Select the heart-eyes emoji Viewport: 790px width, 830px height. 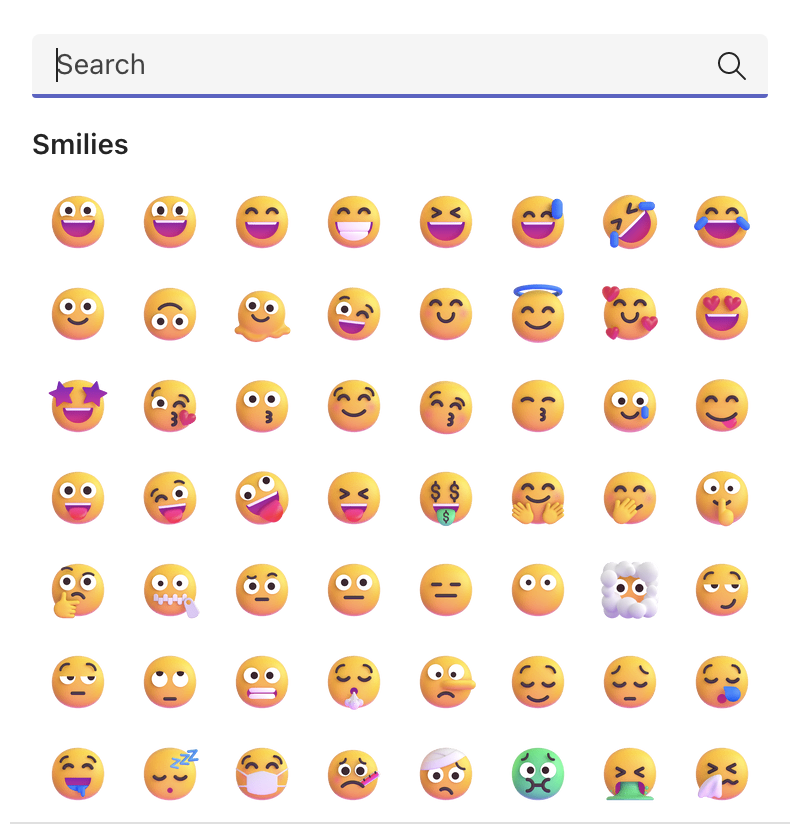tap(722, 314)
